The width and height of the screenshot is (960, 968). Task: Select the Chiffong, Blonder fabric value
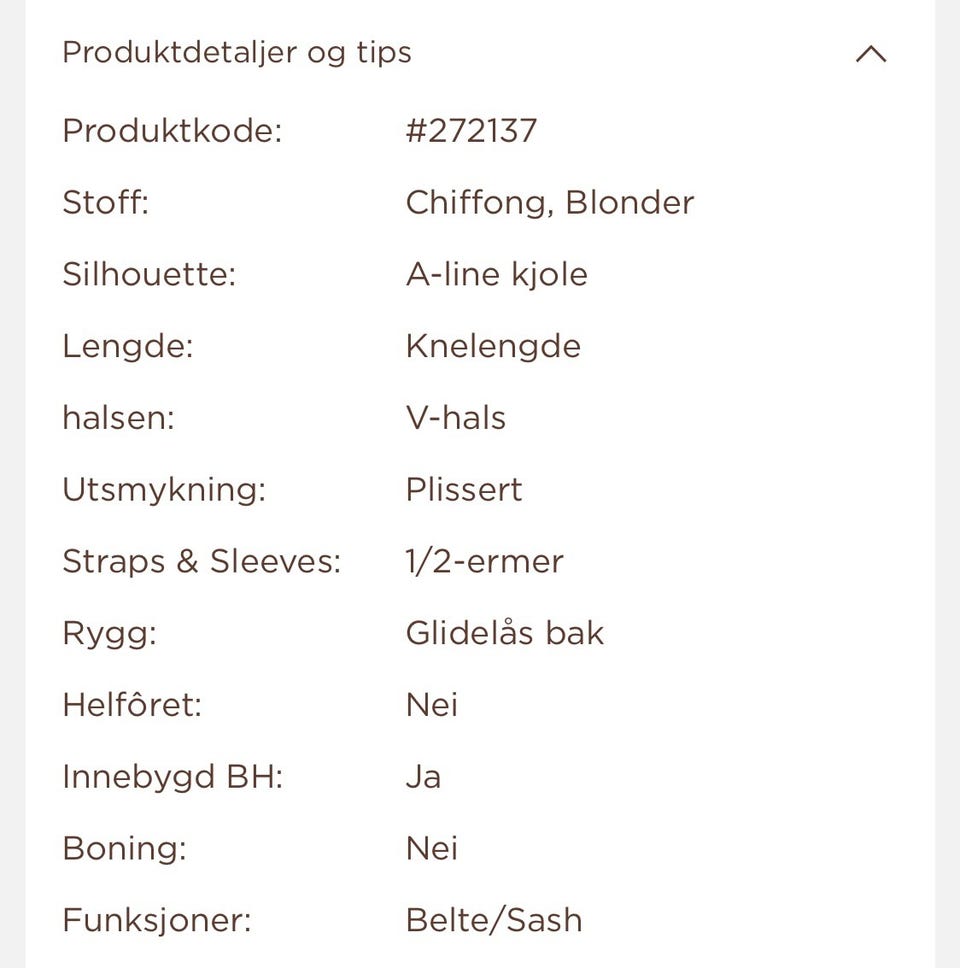(549, 202)
